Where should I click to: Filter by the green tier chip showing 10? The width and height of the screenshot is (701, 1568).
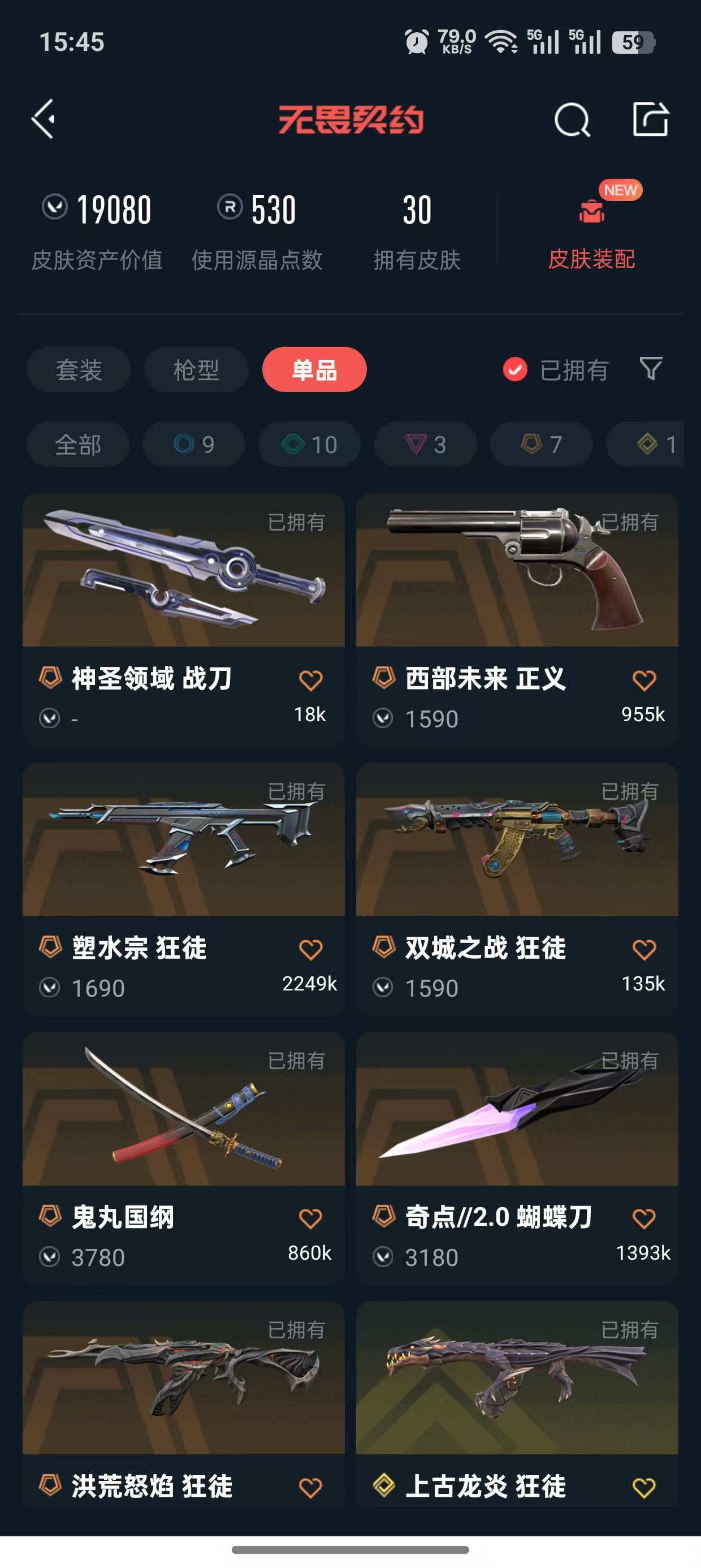(309, 445)
